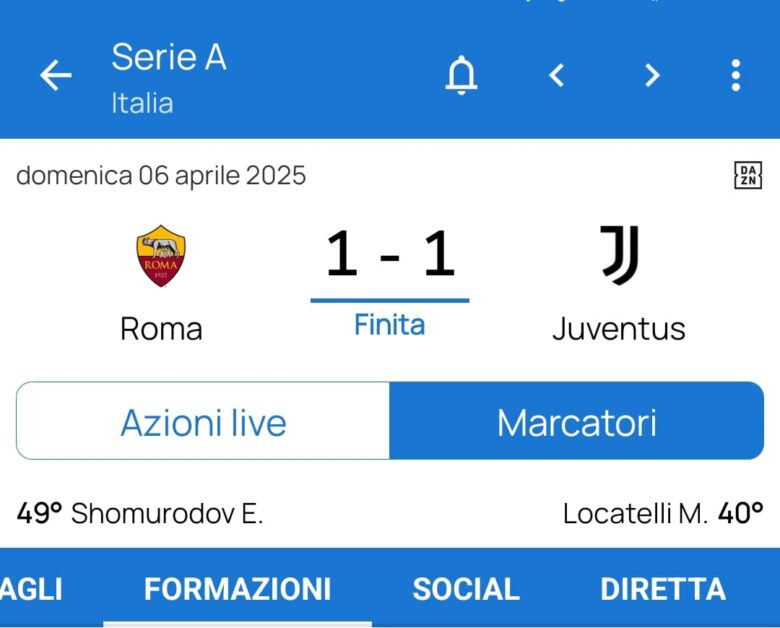Select the Marcatori segment
This screenshot has width=780, height=628.
576,422
